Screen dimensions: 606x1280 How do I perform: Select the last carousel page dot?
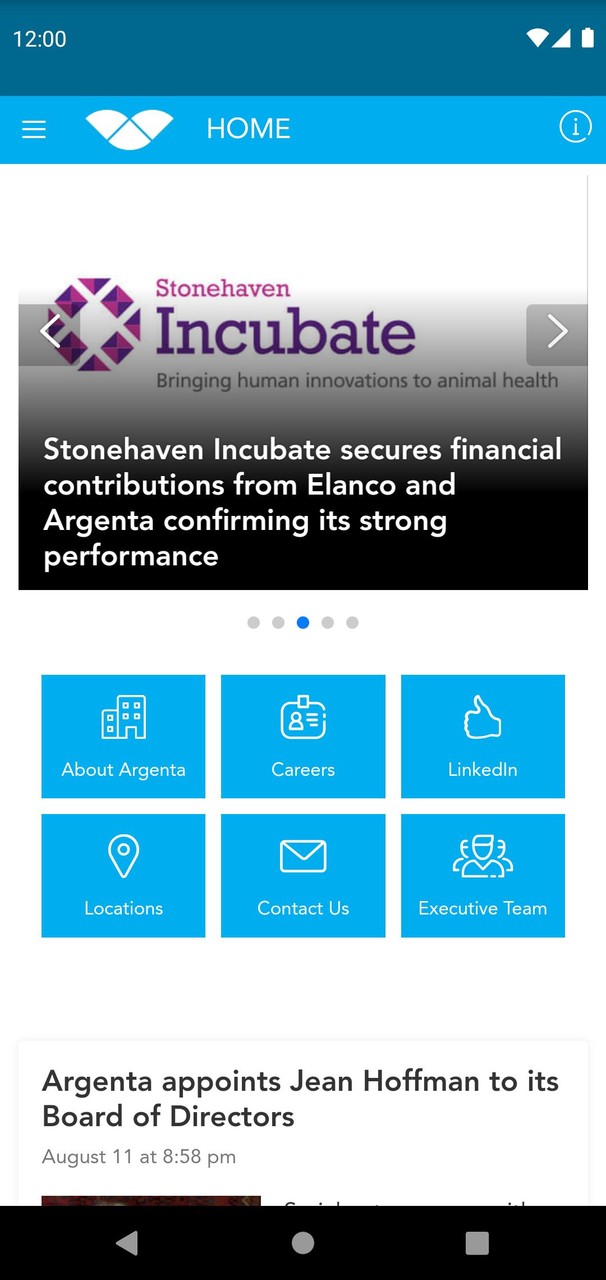pos(352,622)
